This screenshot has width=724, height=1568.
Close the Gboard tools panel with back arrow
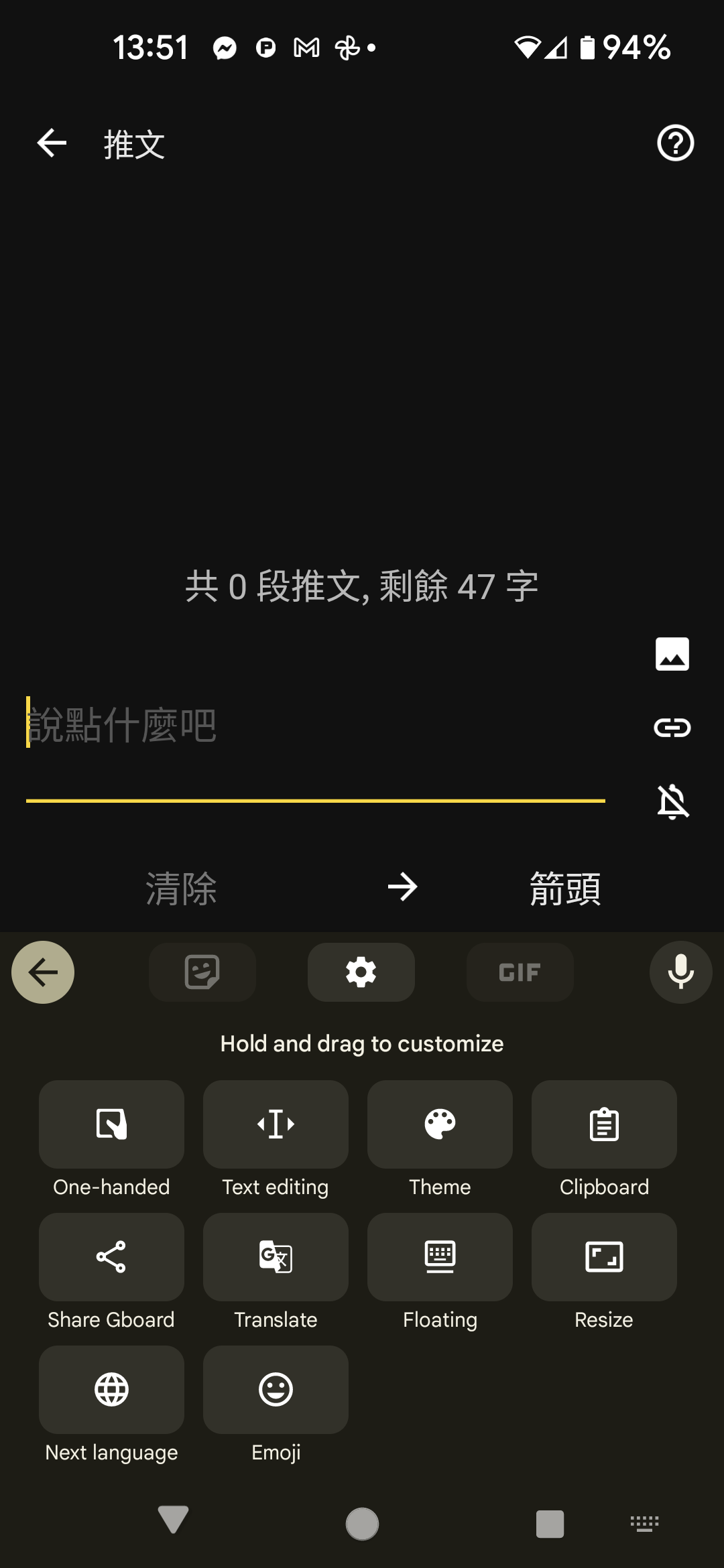(43, 972)
